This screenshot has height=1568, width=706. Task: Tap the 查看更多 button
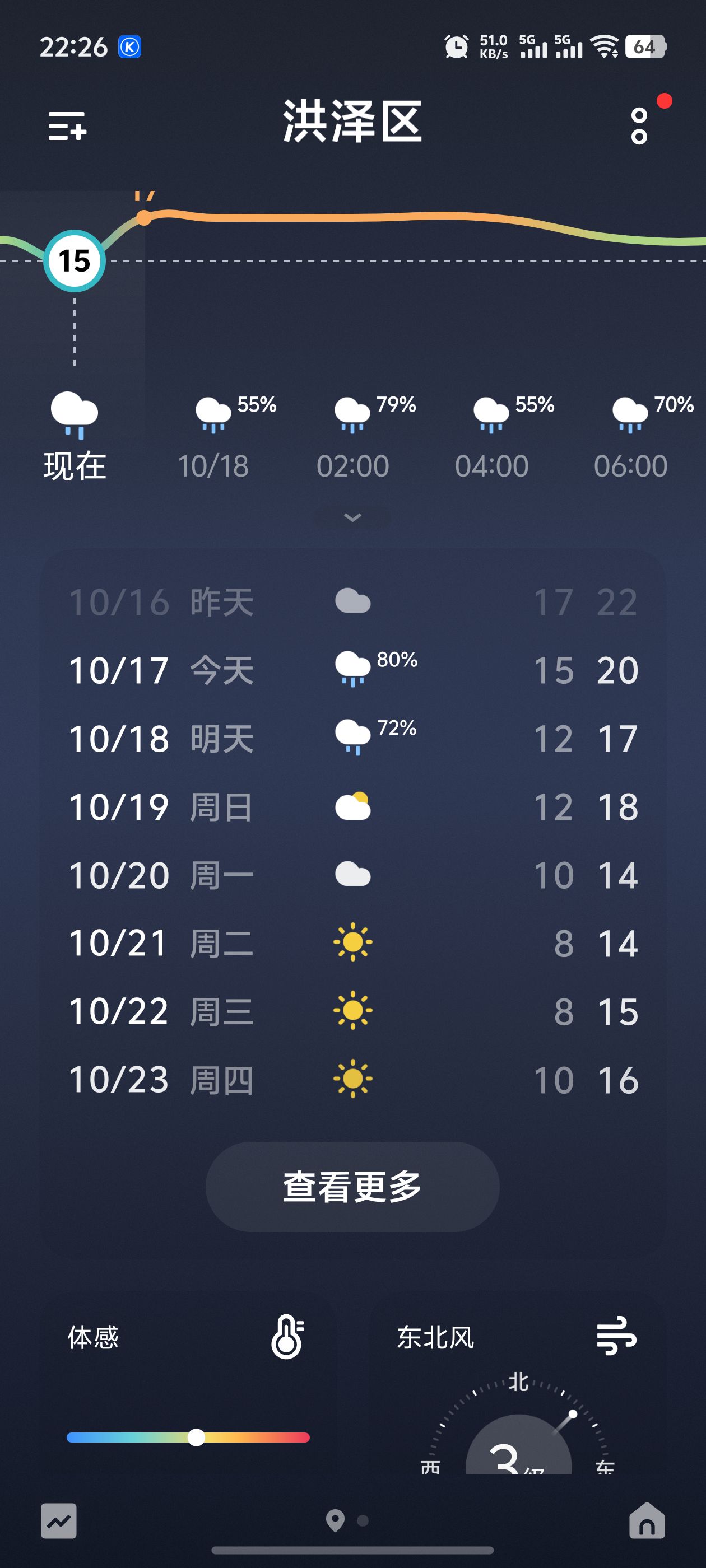tap(352, 1187)
